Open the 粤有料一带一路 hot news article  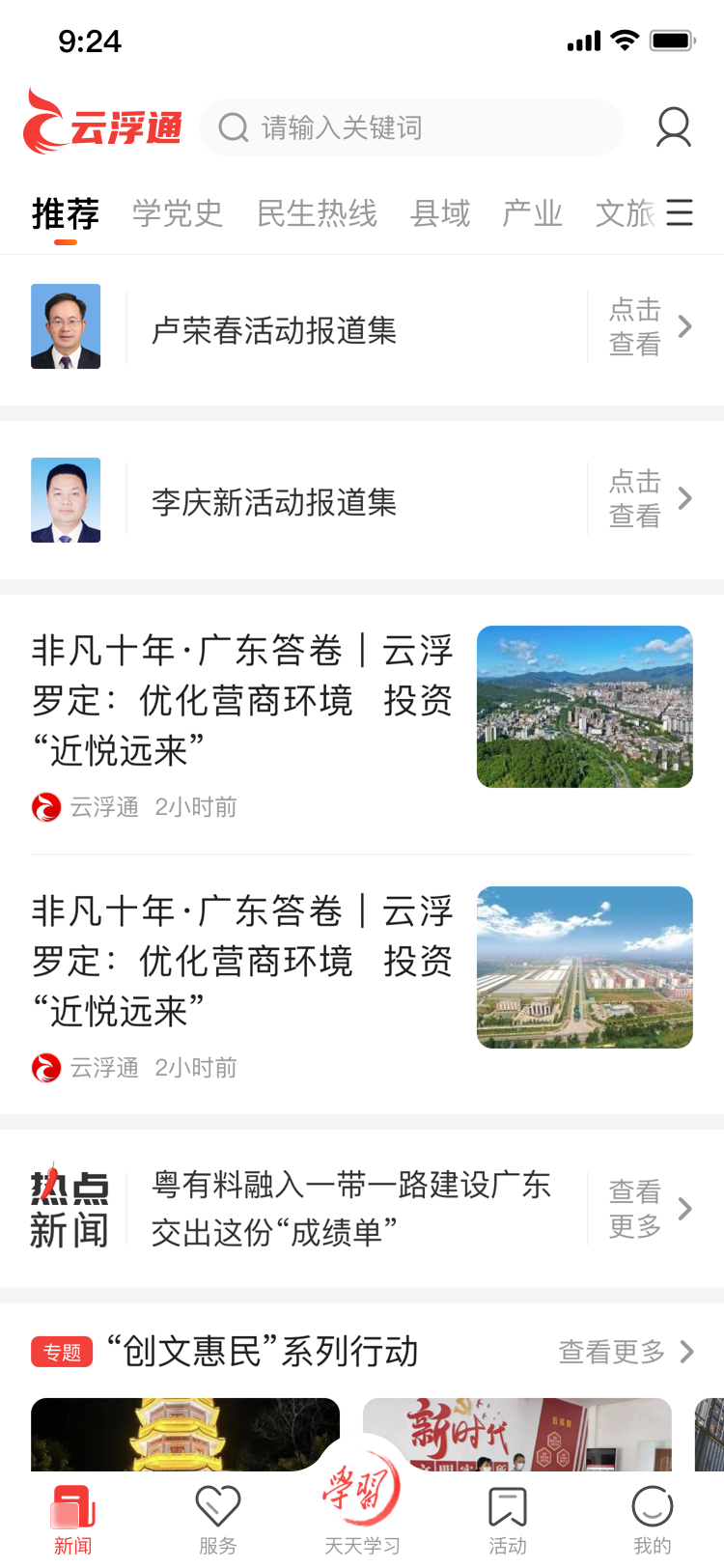pyautogui.click(x=350, y=1207)
